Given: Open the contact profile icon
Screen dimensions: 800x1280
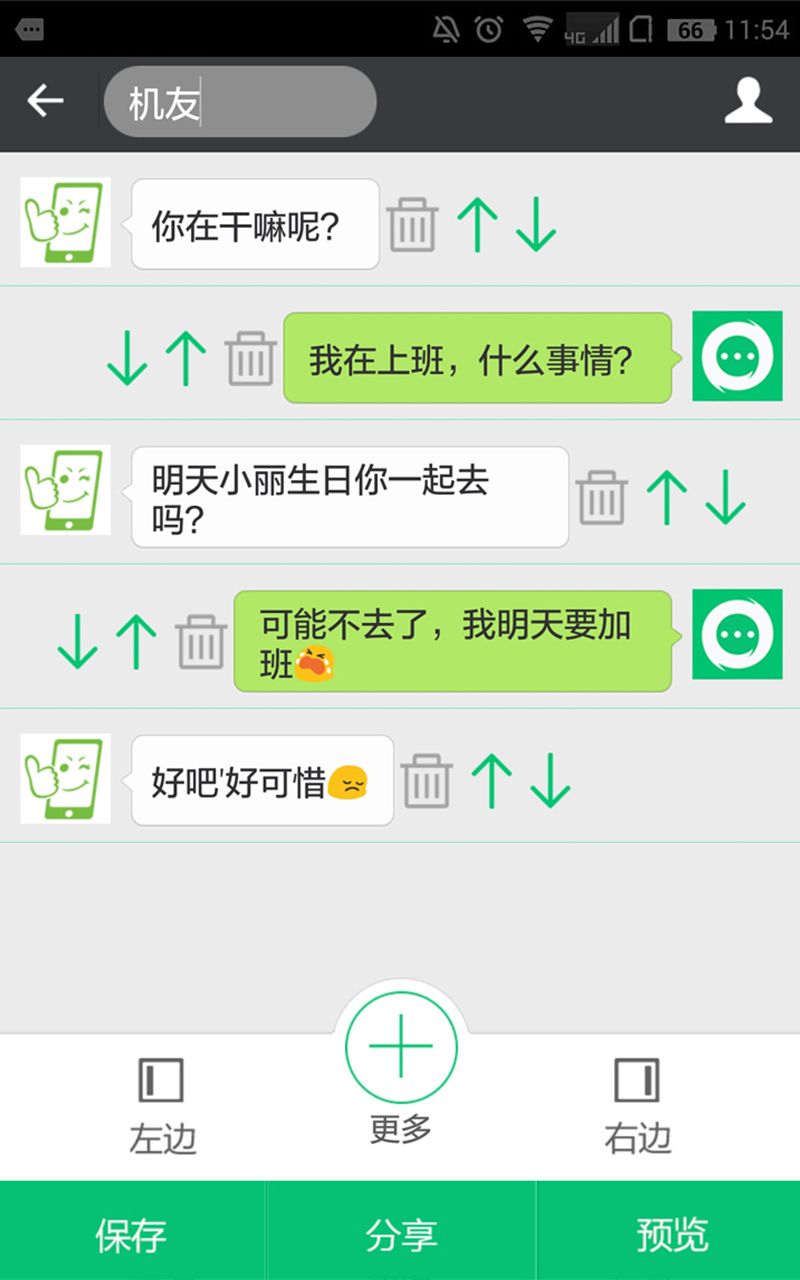Looking at the screenshot, I should point(748,102).
